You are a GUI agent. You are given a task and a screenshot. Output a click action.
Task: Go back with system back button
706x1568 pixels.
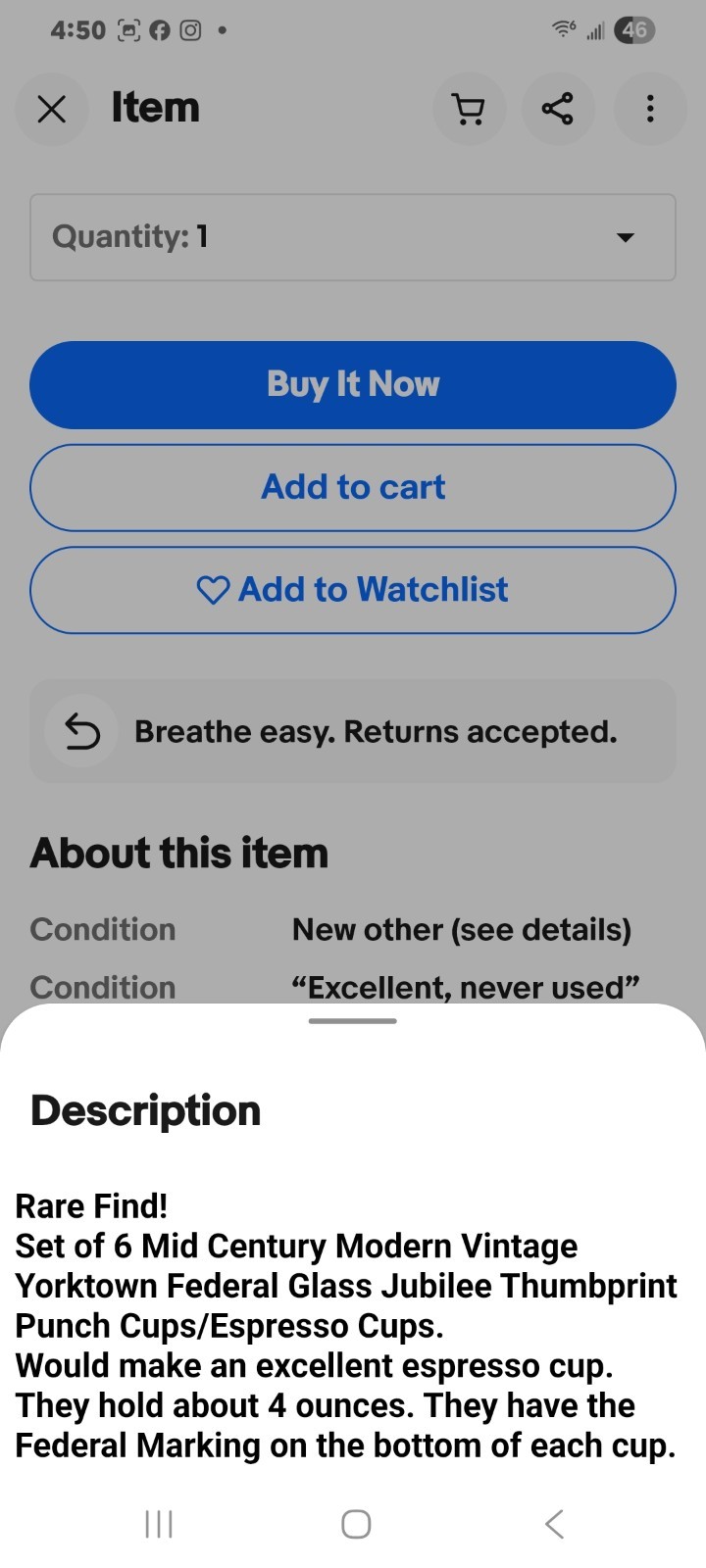coord(554,1524)
